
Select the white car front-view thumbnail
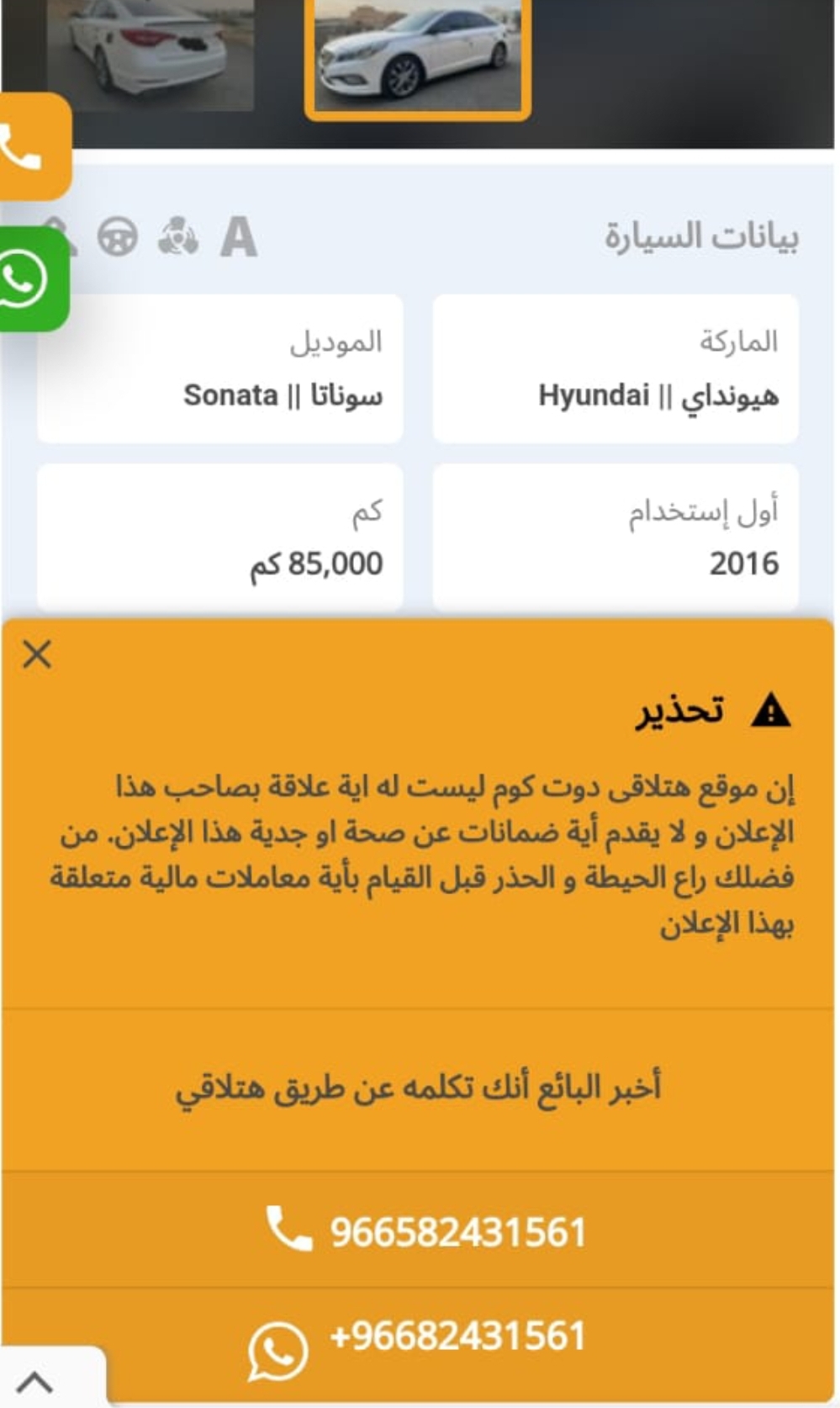pyautogui.click(x=418, y=56)
